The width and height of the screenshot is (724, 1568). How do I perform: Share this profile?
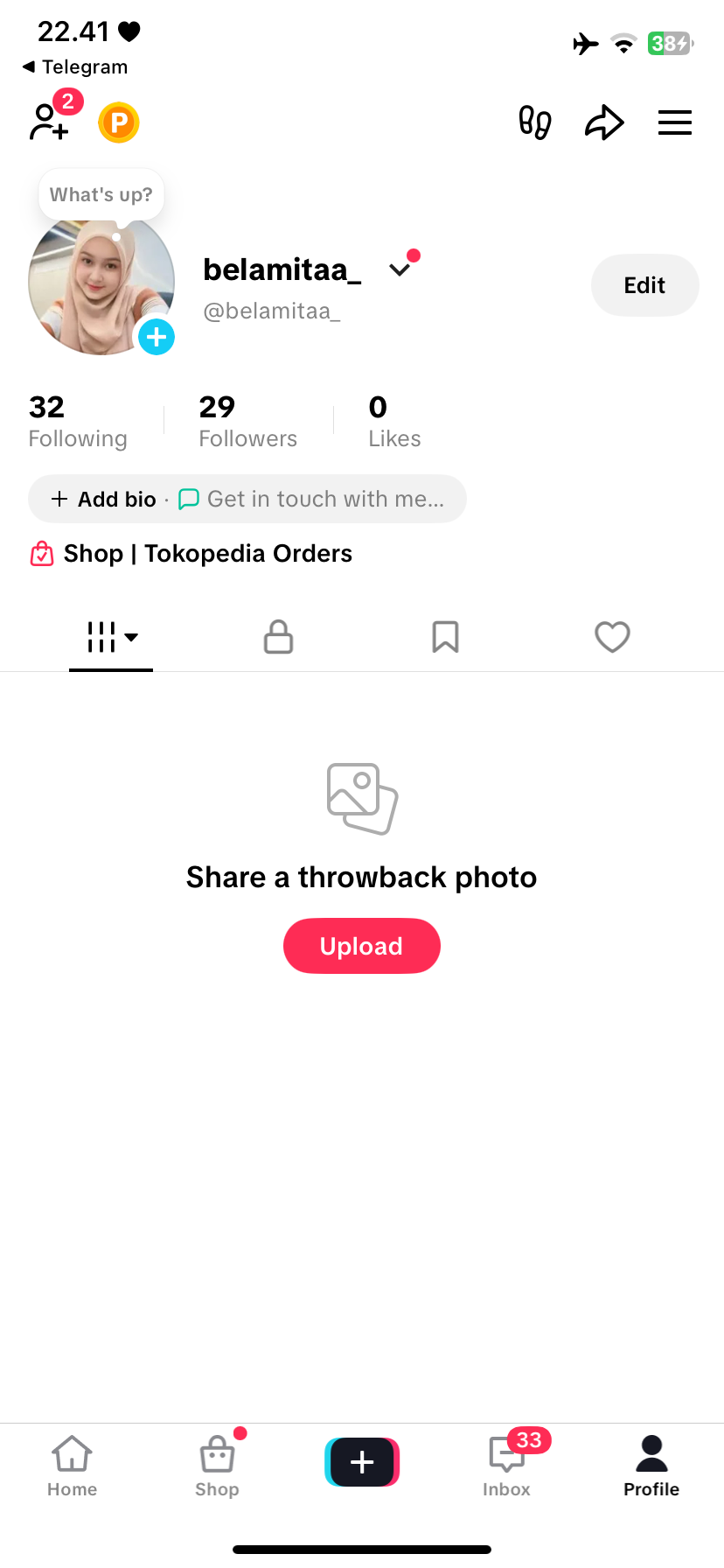pos(604,122)
